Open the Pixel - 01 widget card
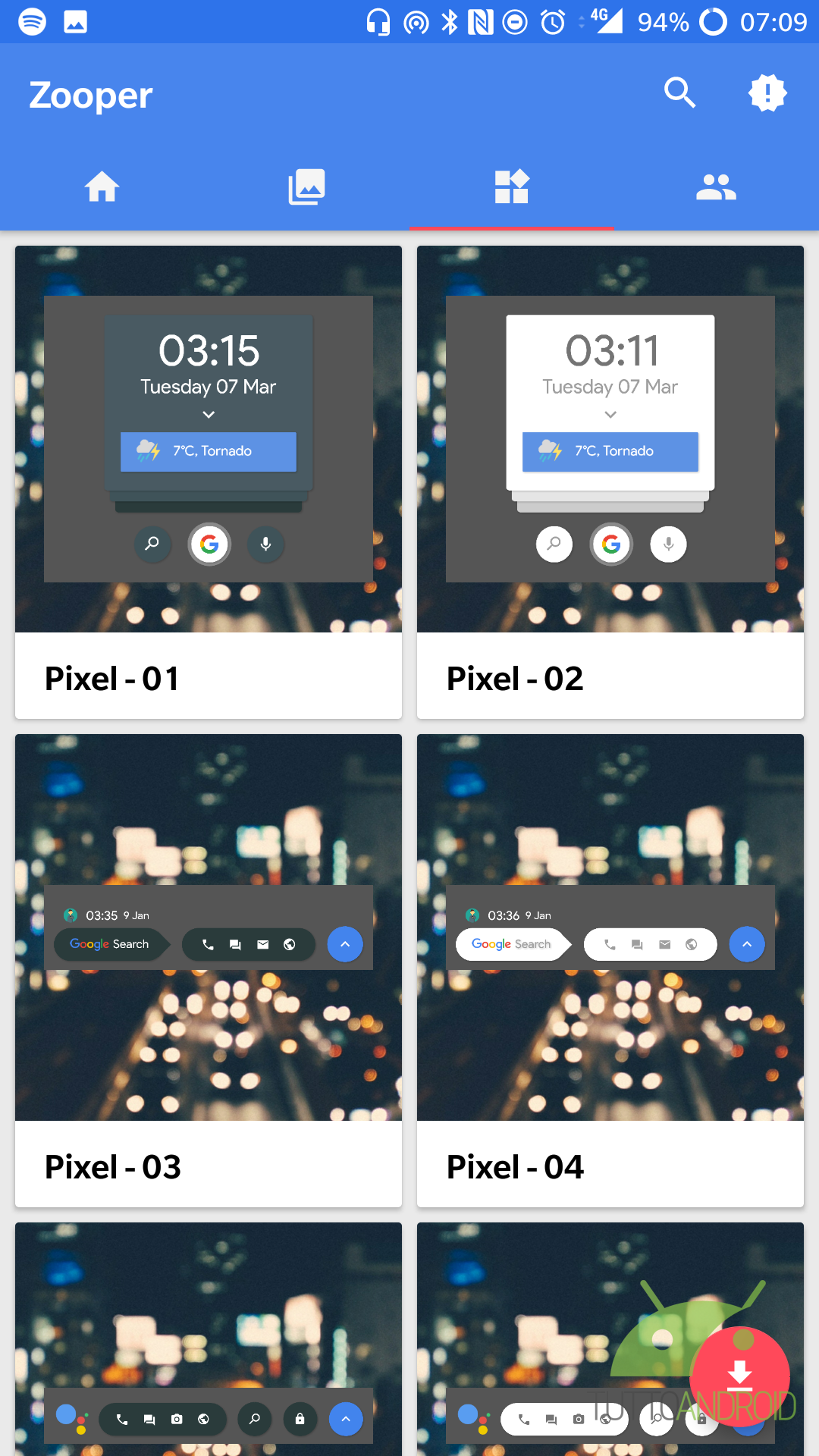This screenshot has height=1456, width=819. pos(209,482)
